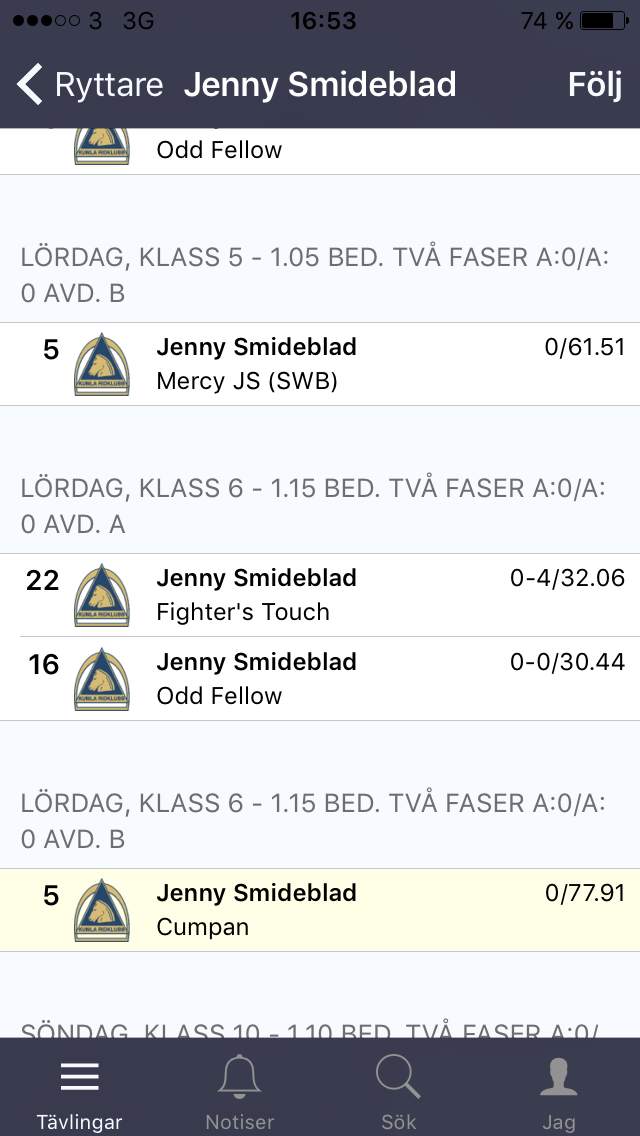Follow rider with Följ button

[x=595, y=85]
